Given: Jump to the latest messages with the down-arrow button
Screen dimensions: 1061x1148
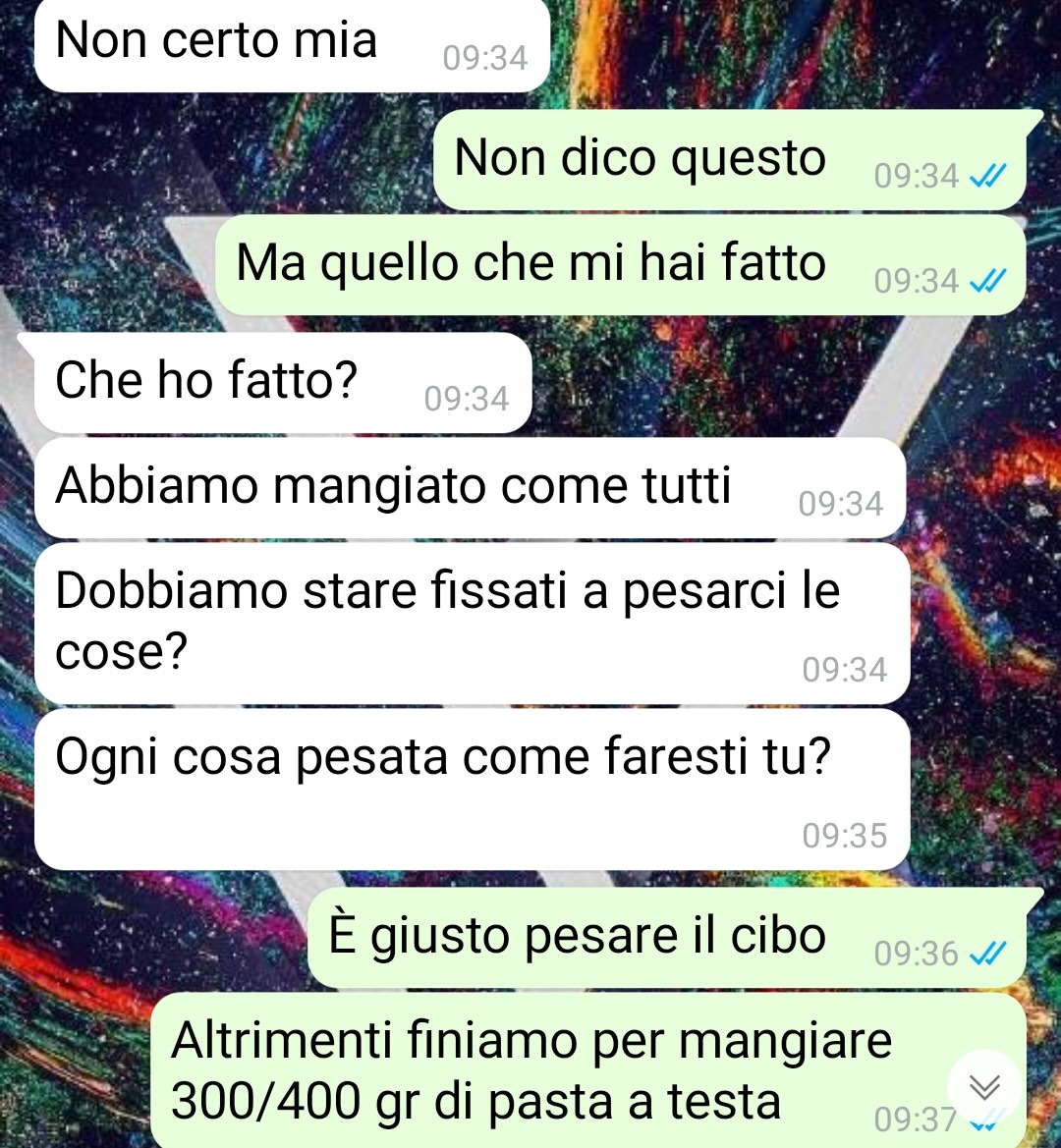Looking at the screenshot, I should (984, 1086).
